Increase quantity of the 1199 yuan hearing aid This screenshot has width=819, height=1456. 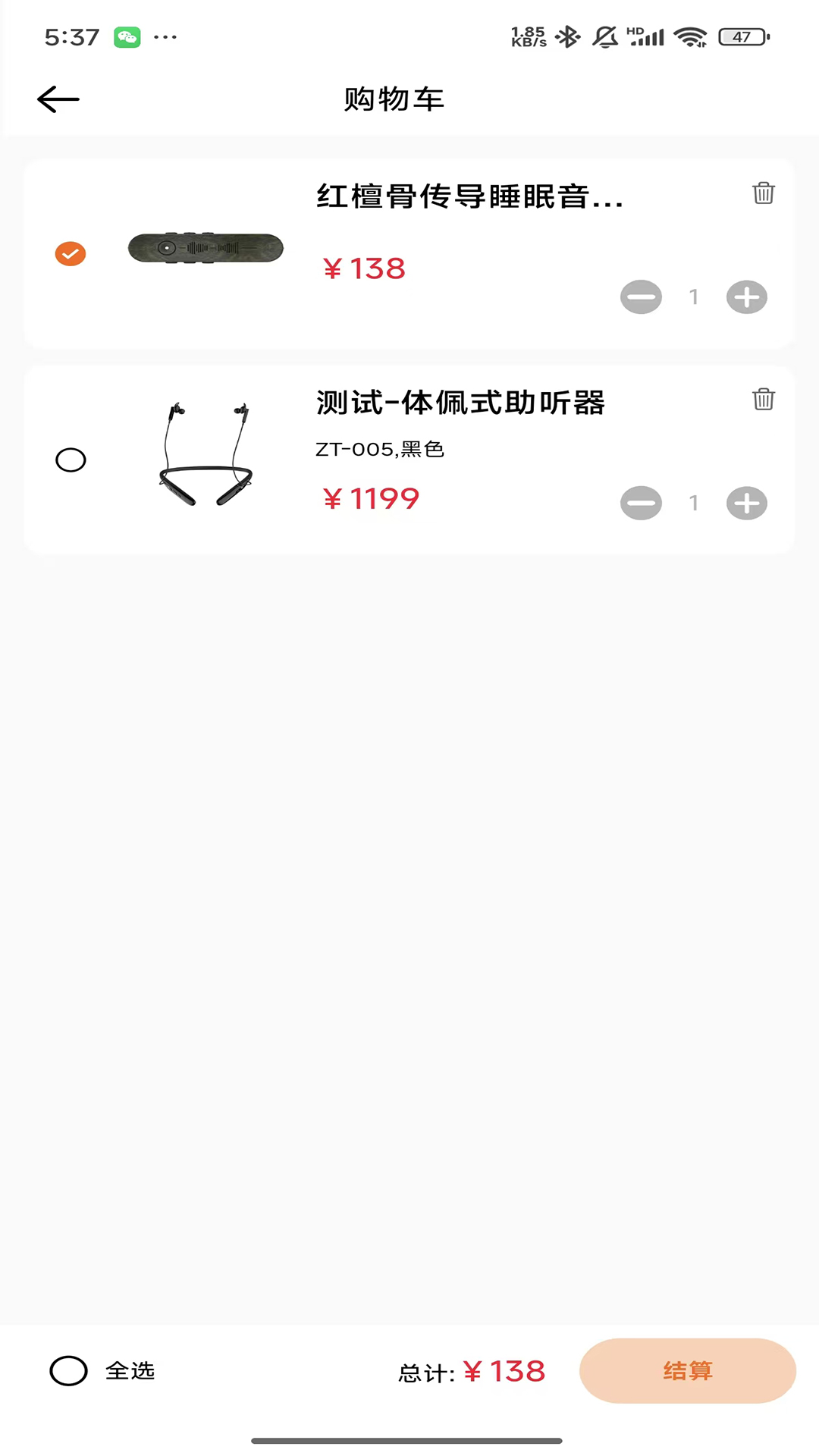[x=746, y=503]
